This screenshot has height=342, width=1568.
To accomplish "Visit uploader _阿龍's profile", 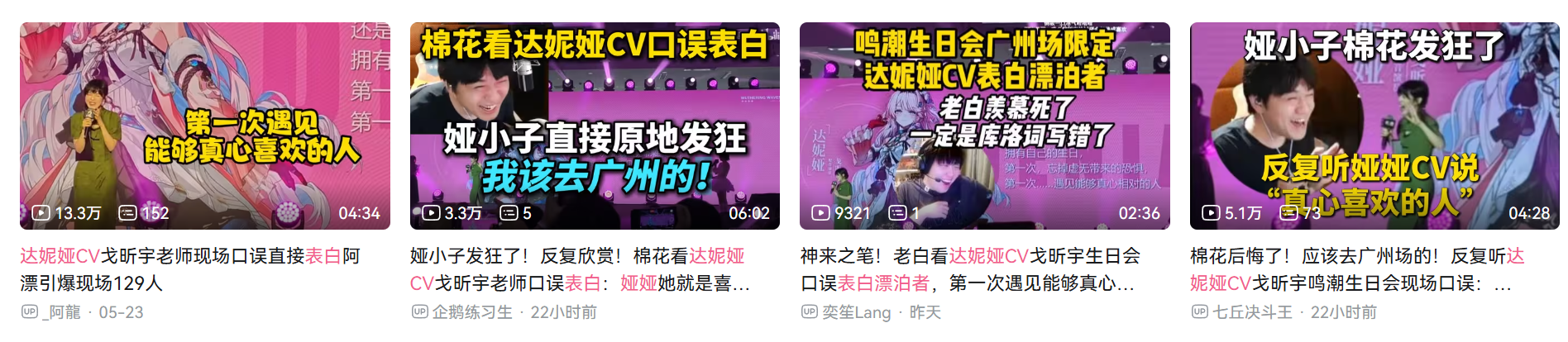I will (x=61, y=312).
